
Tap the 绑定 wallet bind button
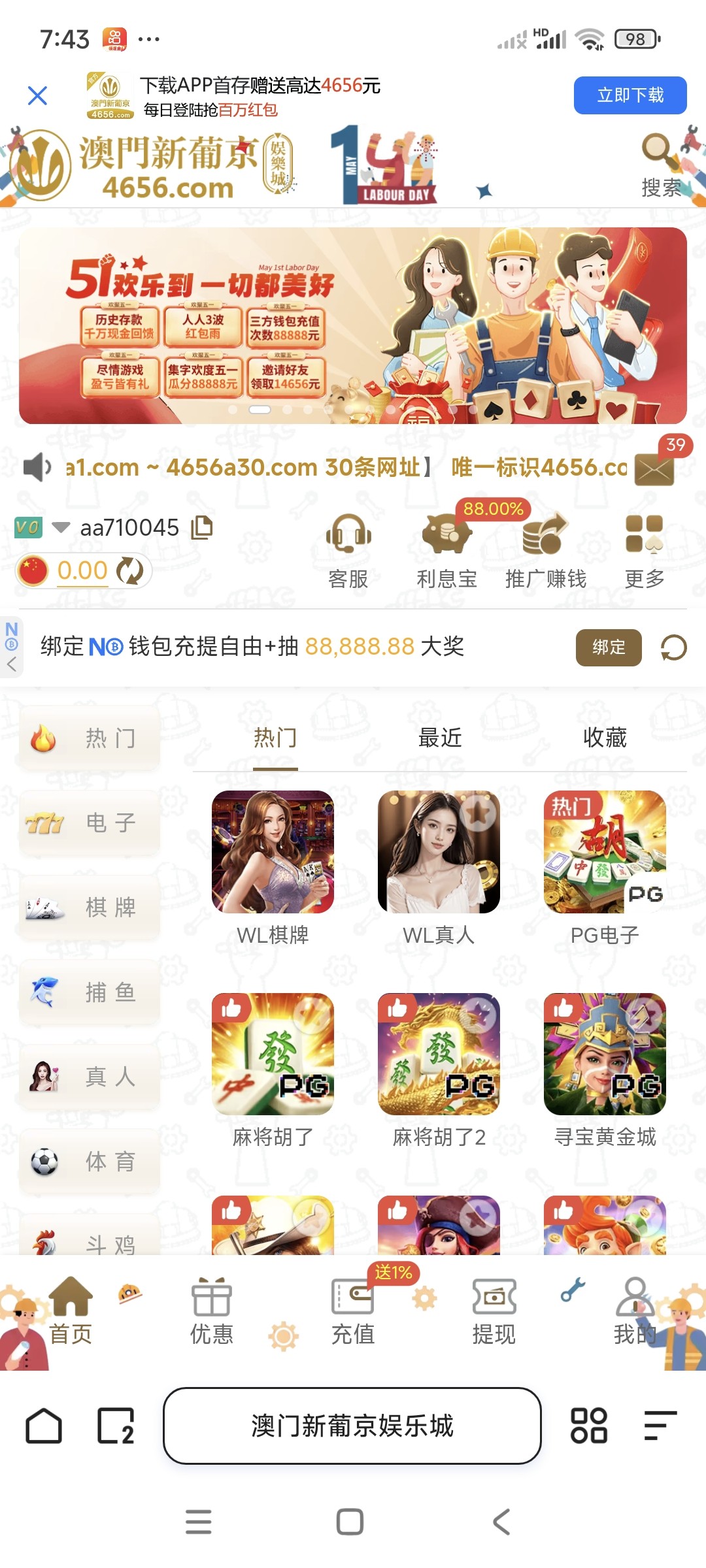[x=608, y=647]
